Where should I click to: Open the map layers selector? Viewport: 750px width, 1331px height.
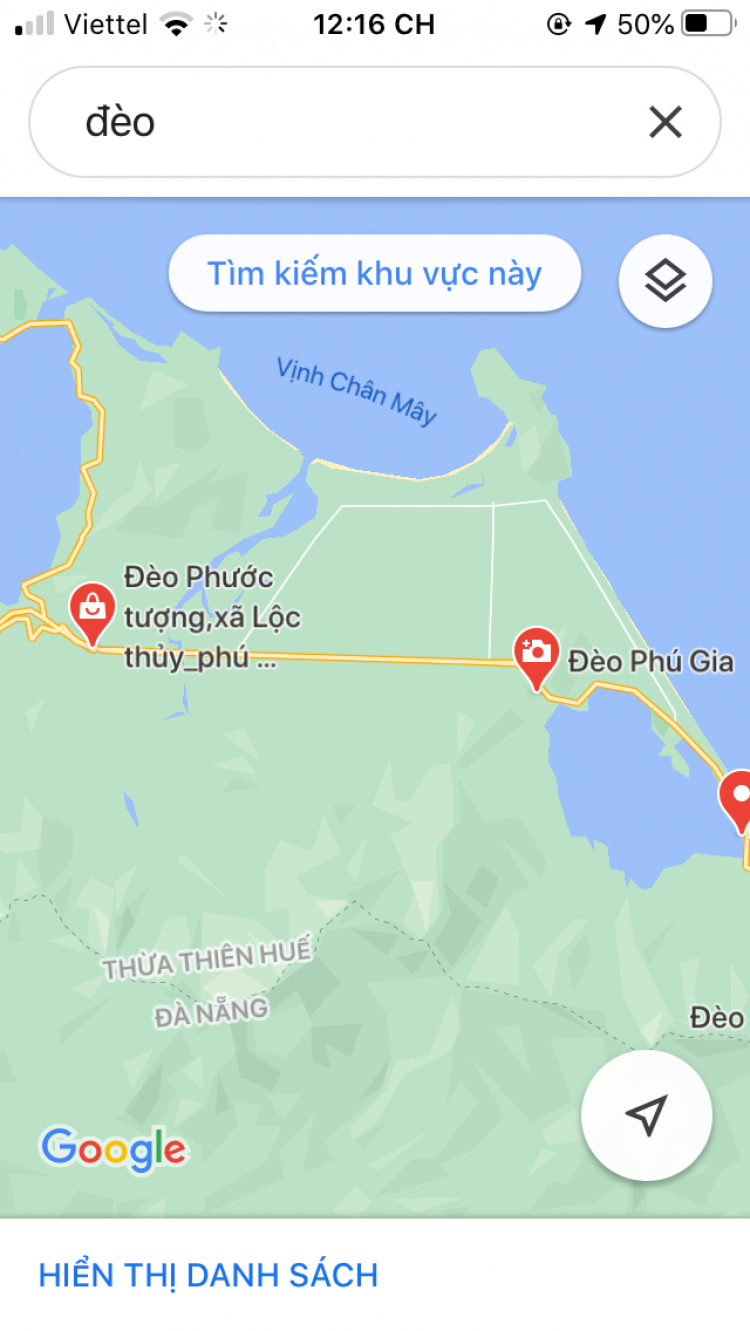click(x=665, y=281)
